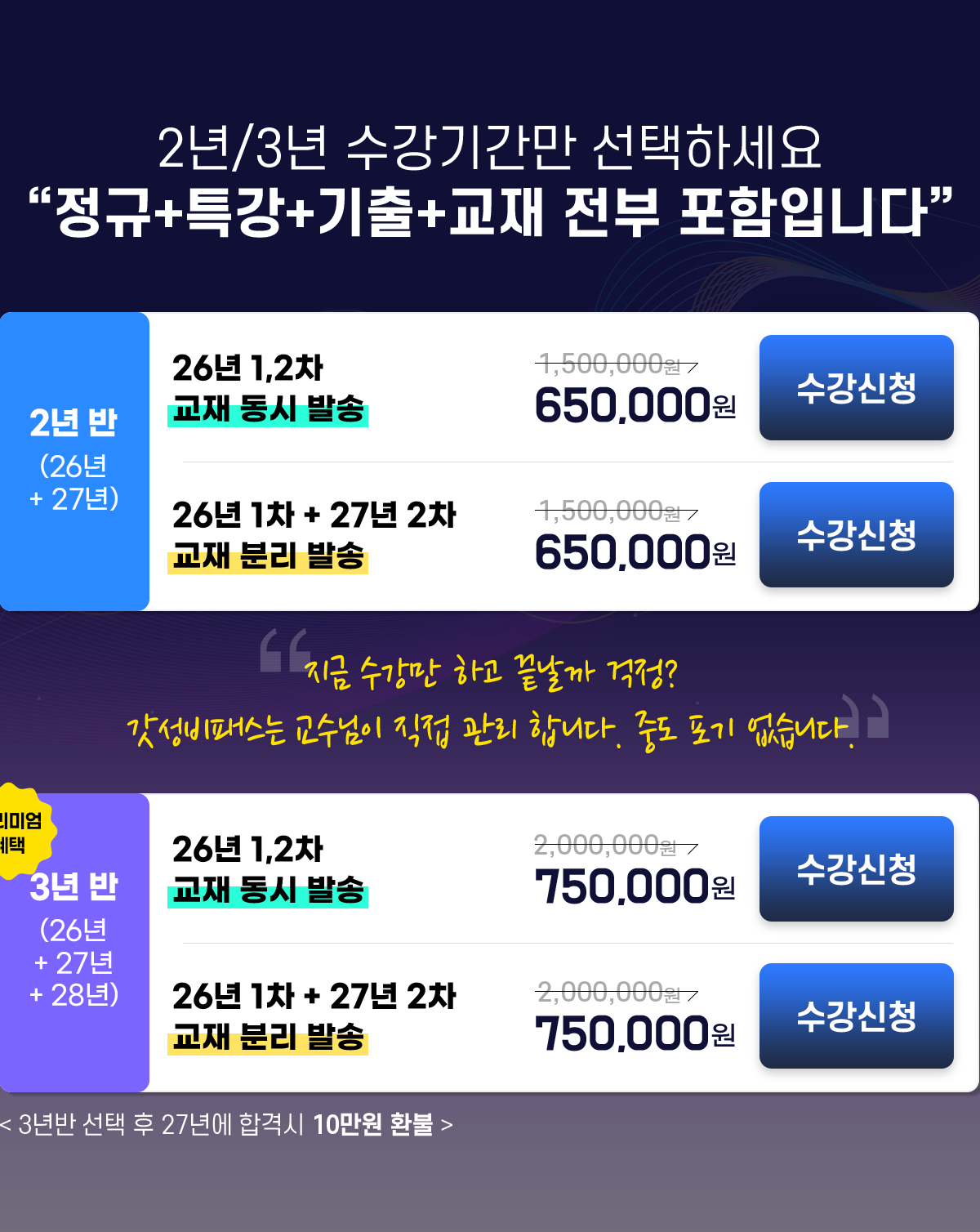Enroll in 2년 반 교재 분리 발송 option
The image size is (980, 1232).
[x=856, y=534]
